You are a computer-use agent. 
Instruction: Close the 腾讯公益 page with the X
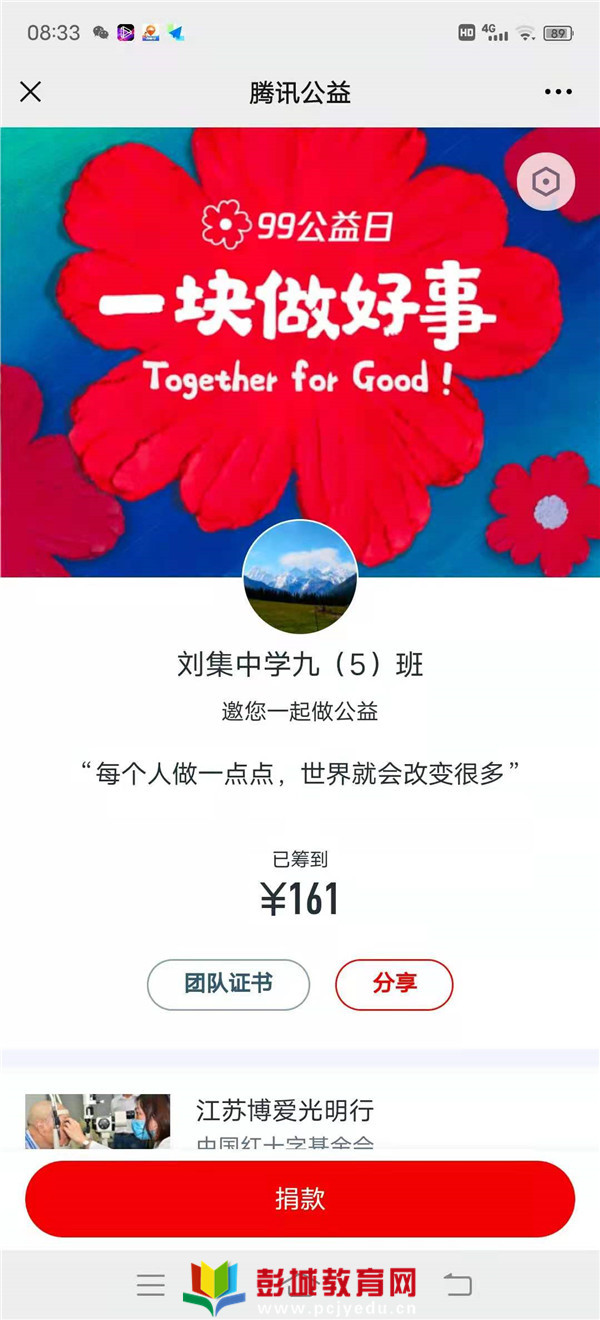(31, 92)
